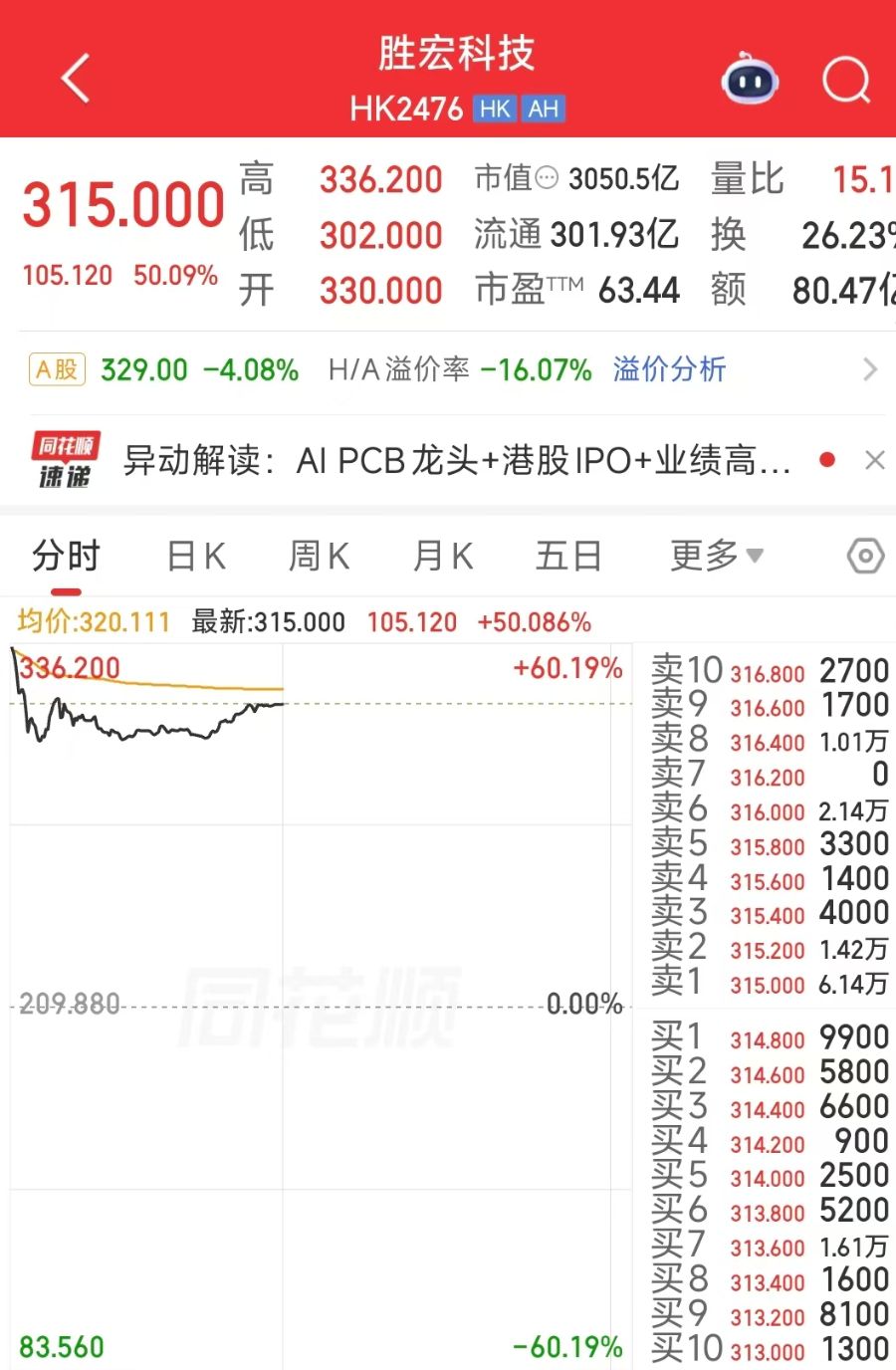The height and width of the screenshot is (1370, 896).
Task: Dismiss the 异动解读 banner
Action: 875,460
